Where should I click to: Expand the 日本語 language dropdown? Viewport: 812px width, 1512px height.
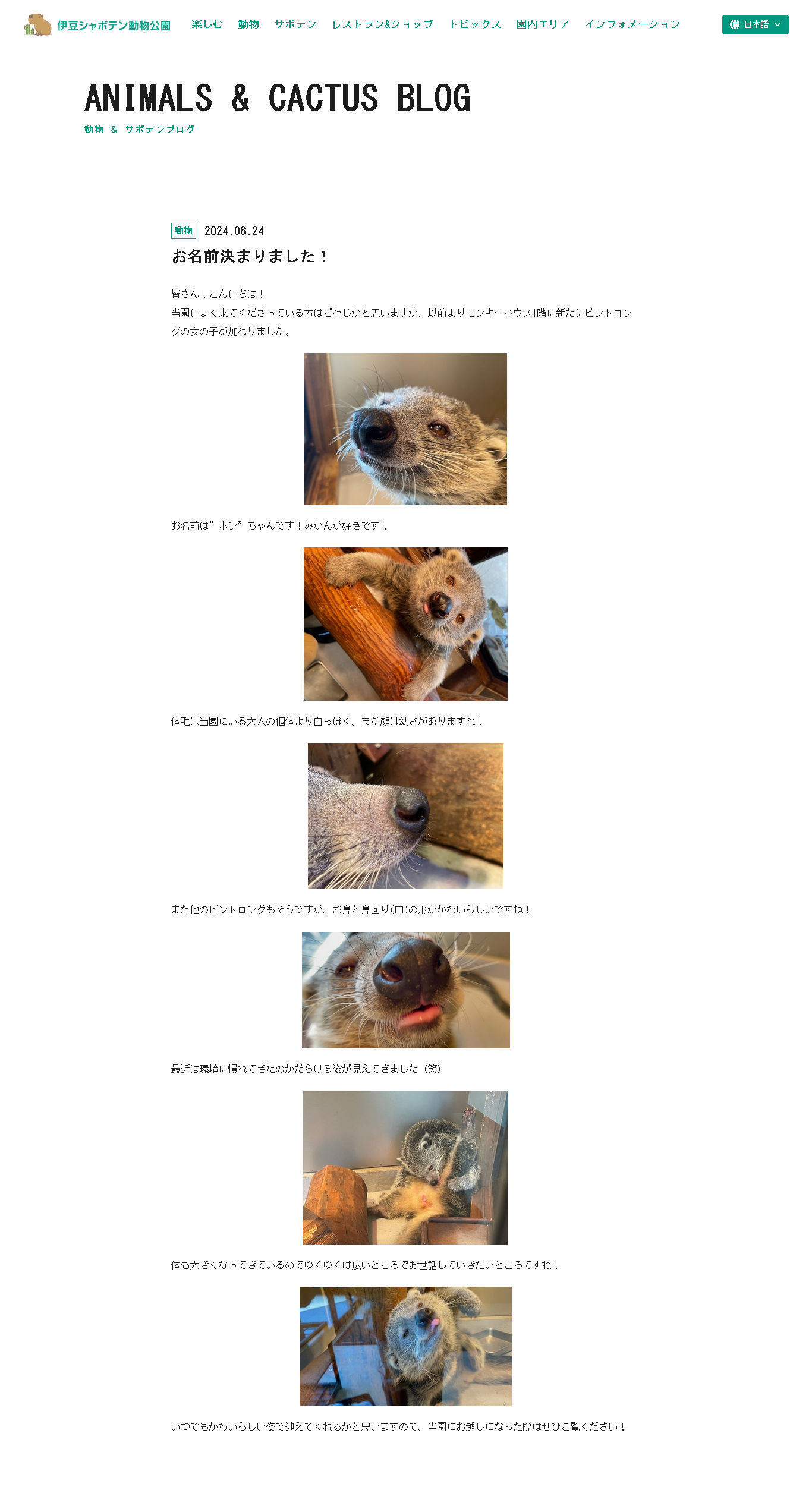[755, 24]
